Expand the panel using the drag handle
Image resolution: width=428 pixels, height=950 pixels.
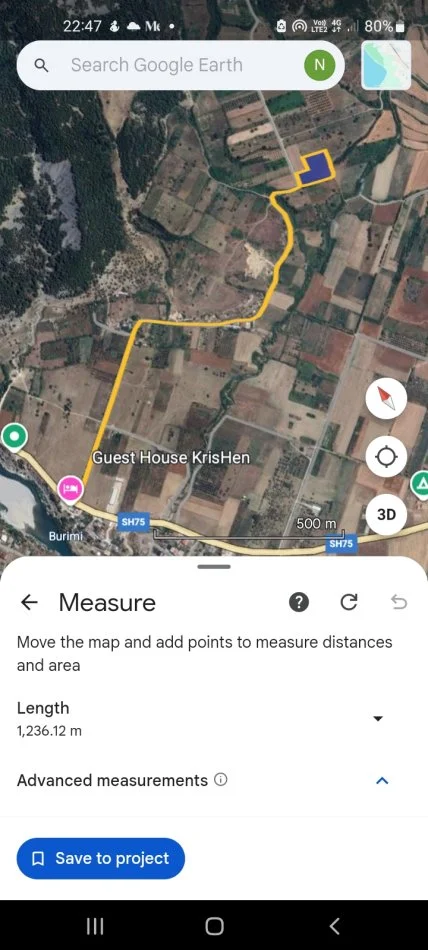point(214,566)
